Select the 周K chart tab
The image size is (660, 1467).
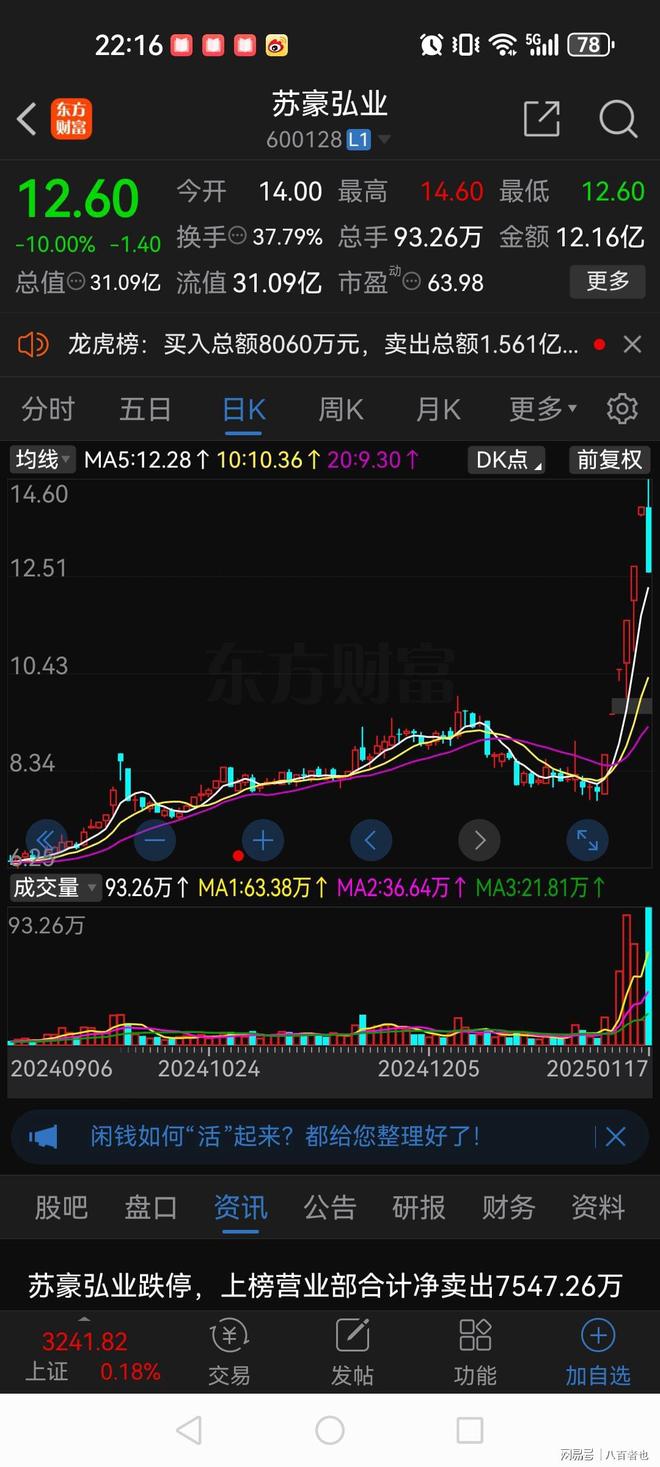click(340, 409)
